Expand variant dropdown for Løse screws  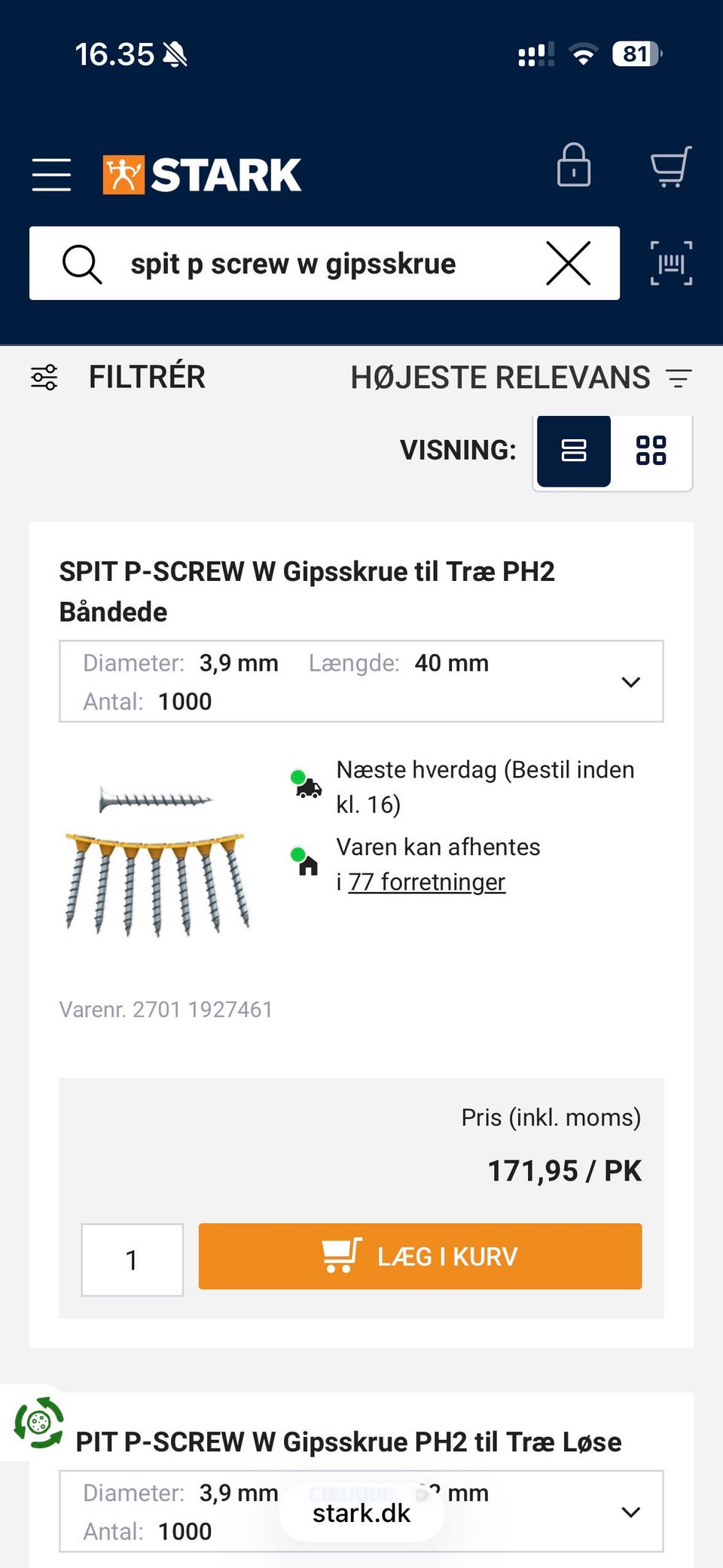(361, 1511)
